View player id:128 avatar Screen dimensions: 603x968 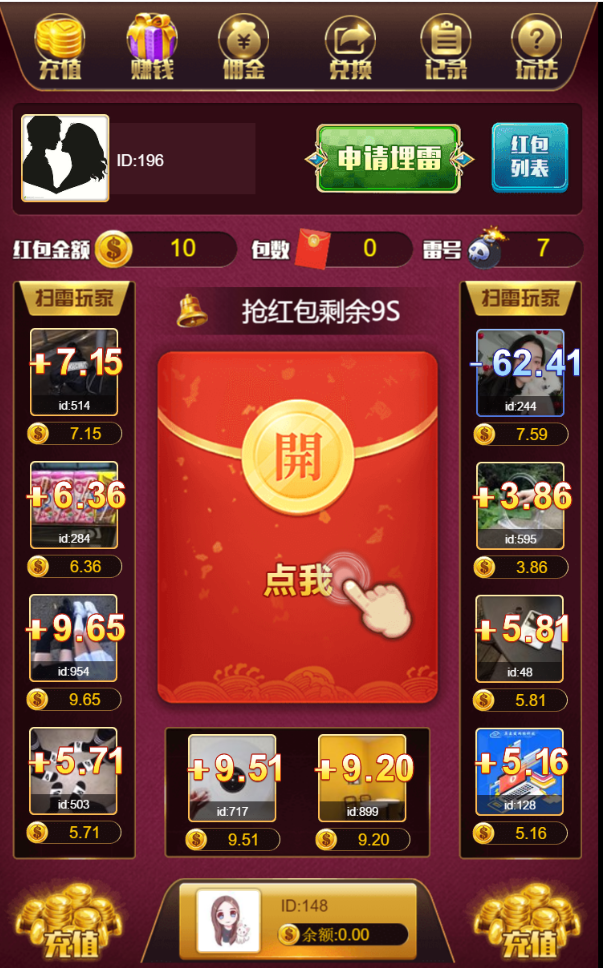pyautogui.click(x=520, y=770)
